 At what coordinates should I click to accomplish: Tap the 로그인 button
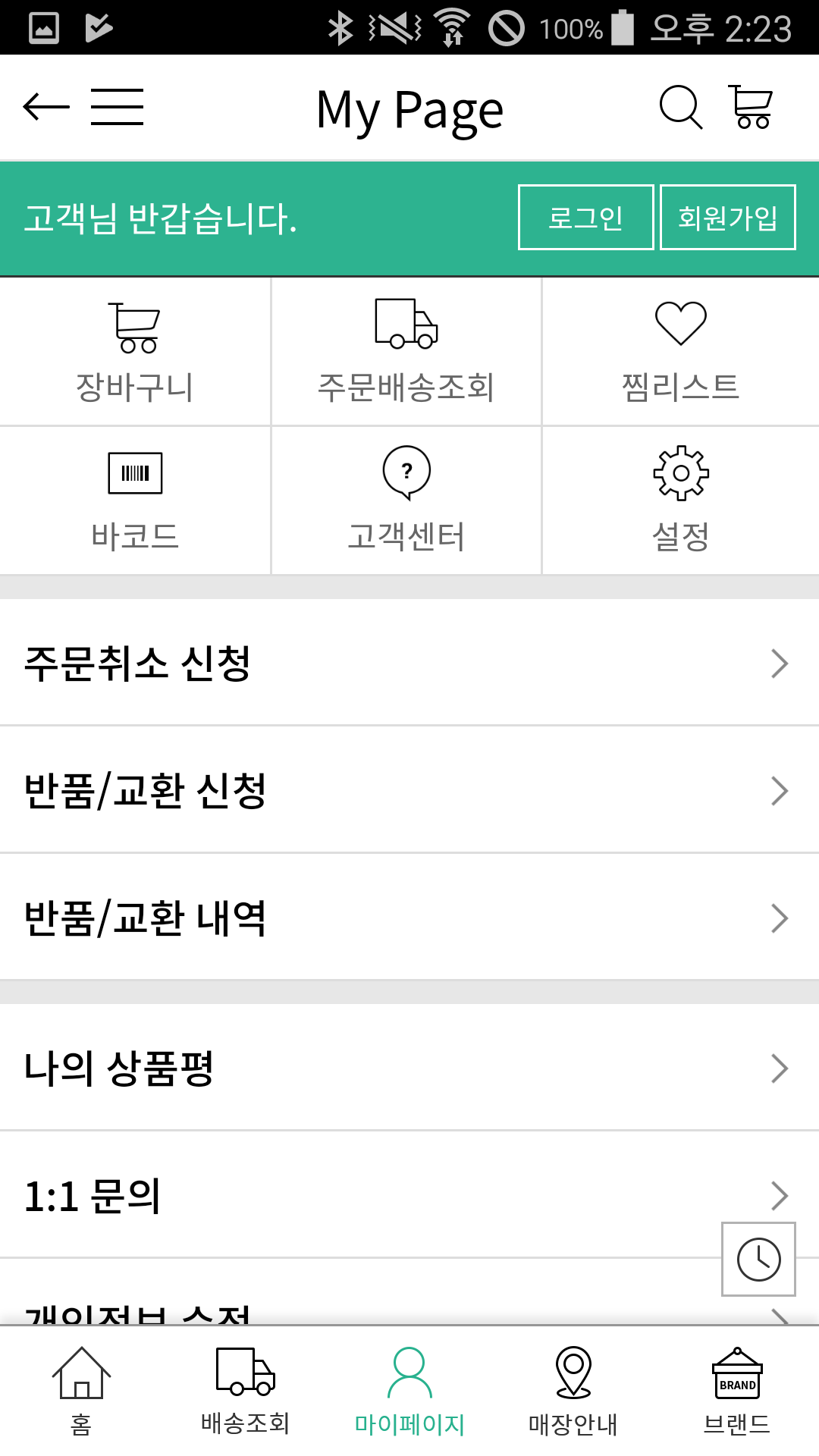585,218
